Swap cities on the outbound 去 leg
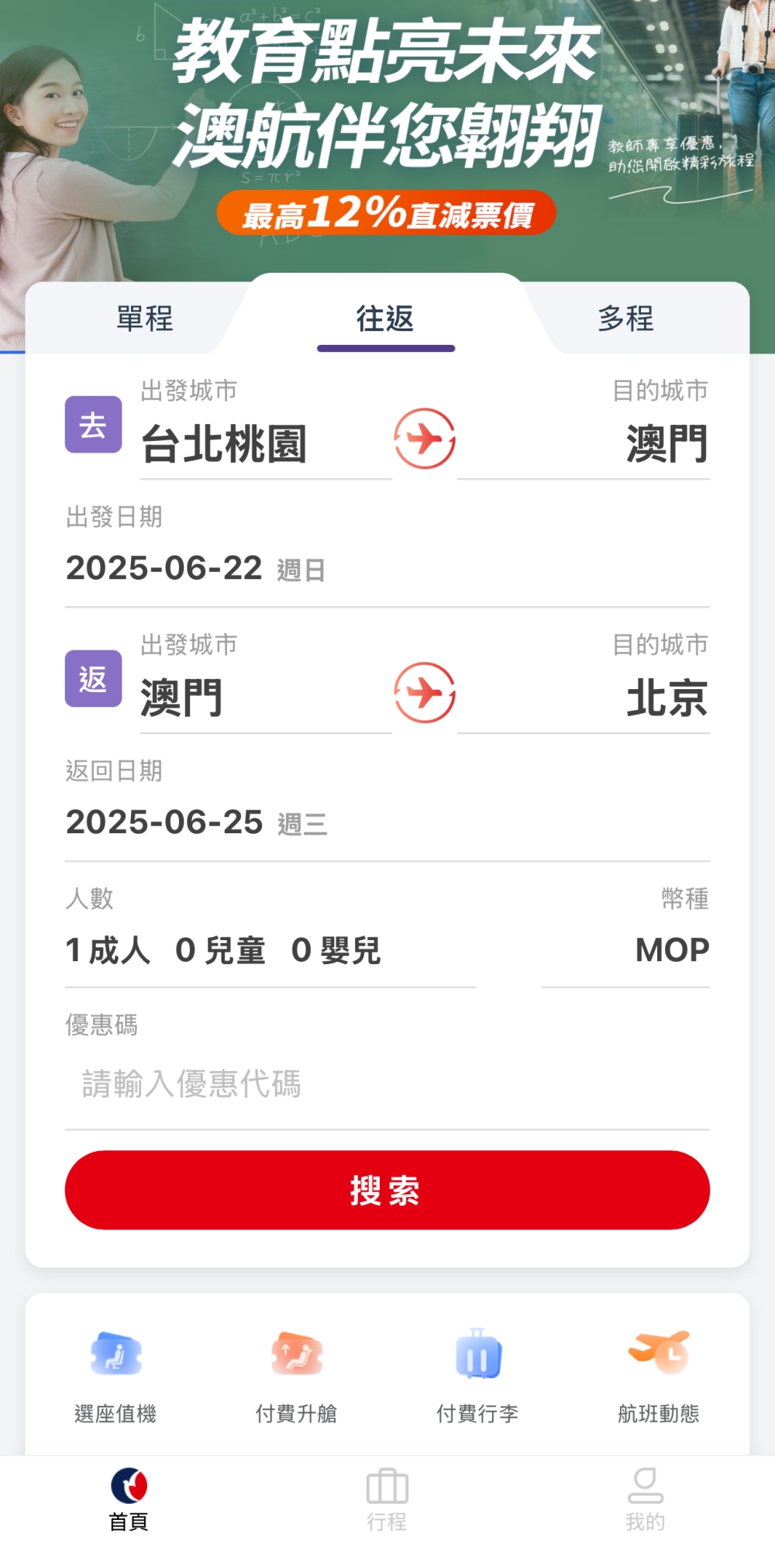The image size is (775, 1568). coord(424,439)
